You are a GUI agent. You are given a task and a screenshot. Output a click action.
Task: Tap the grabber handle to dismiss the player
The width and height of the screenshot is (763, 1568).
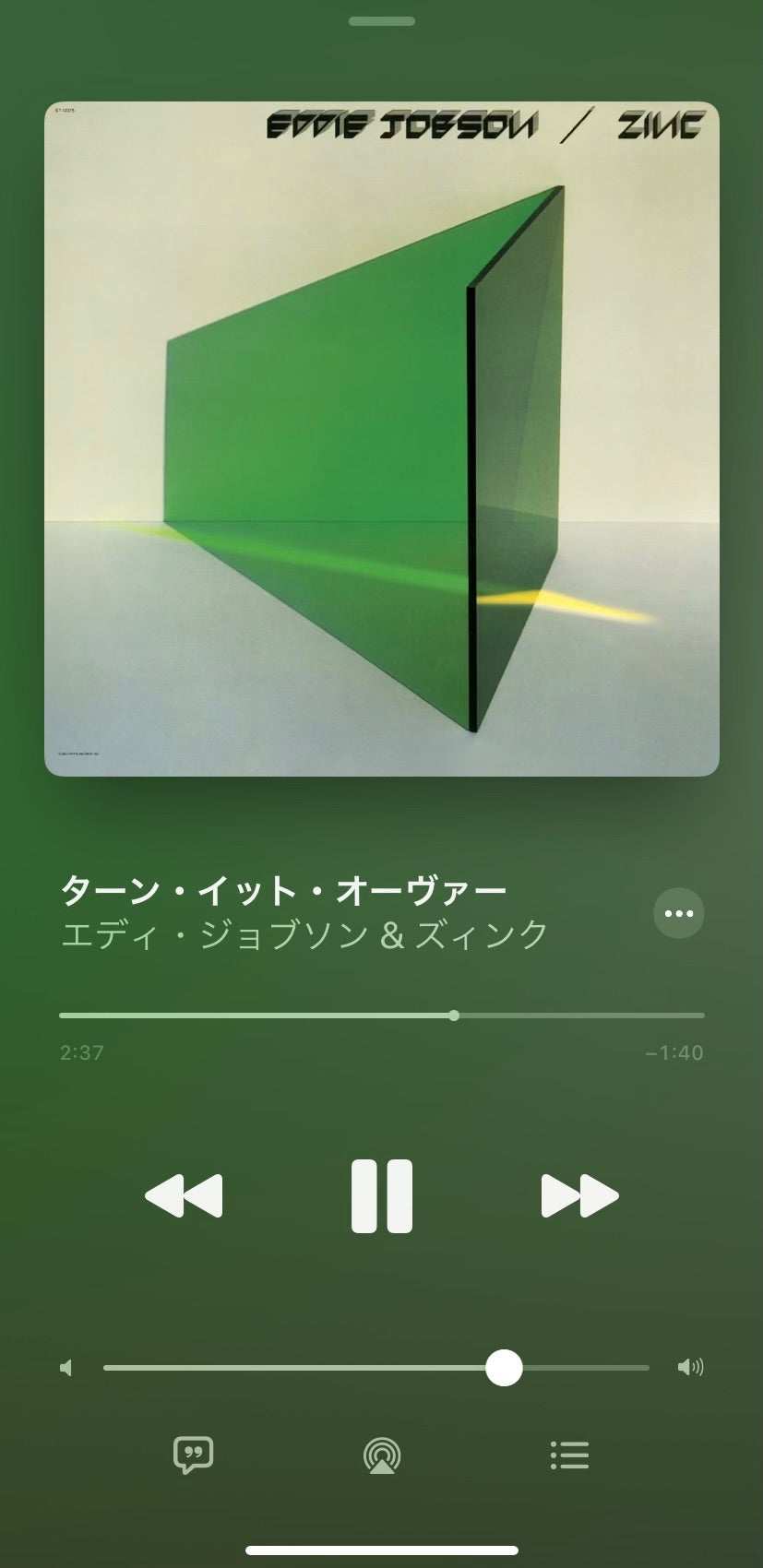pos(382,21)
